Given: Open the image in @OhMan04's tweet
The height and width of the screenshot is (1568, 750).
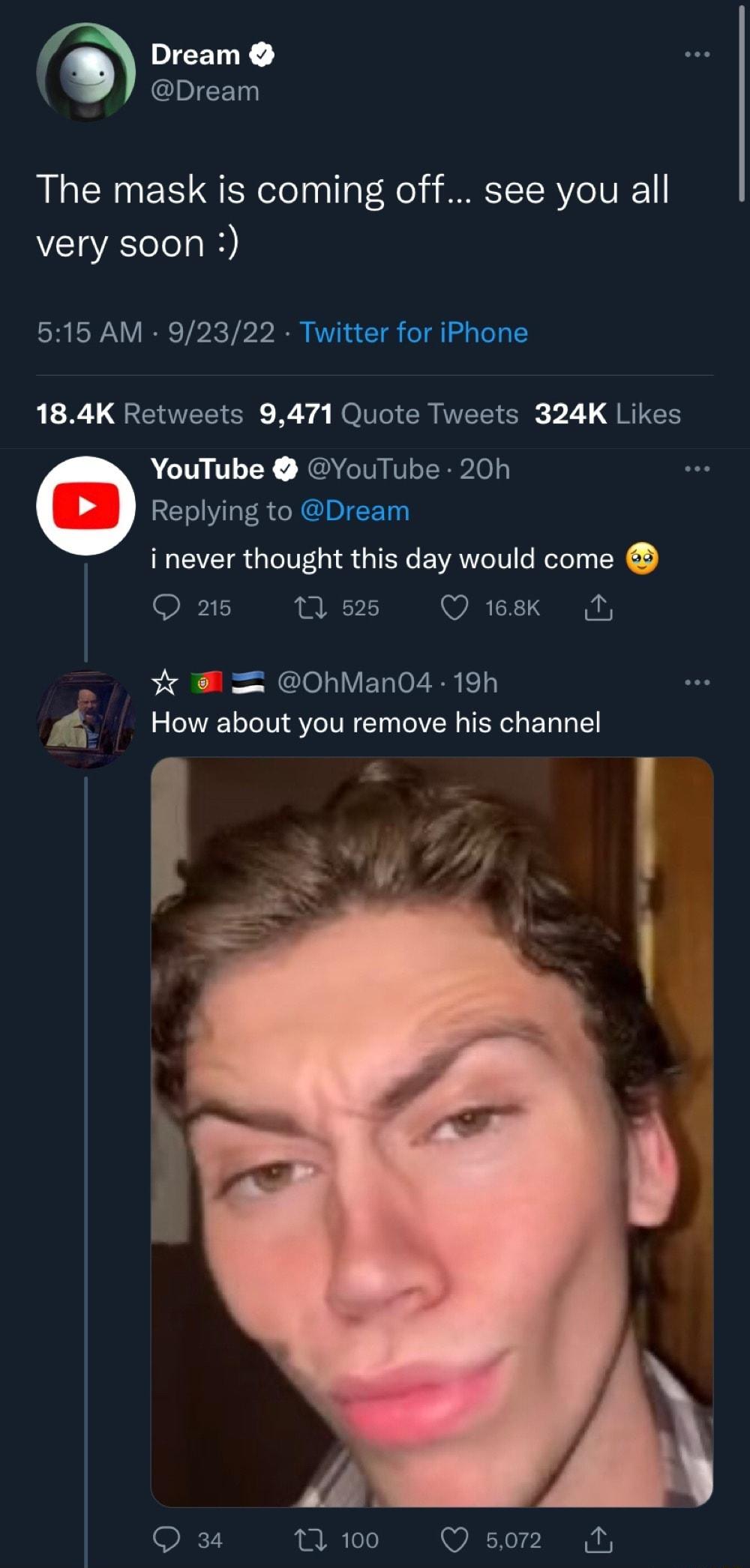Looking at the screenshot, I should coord(431,1132).
